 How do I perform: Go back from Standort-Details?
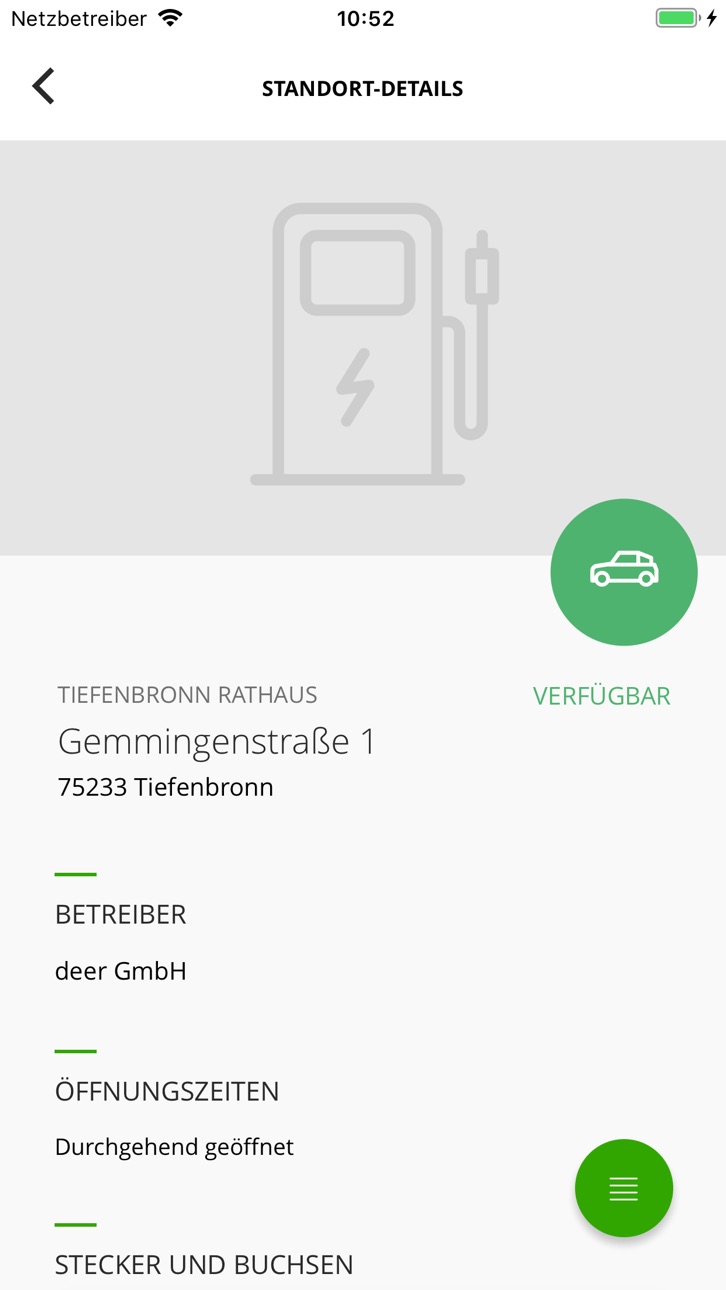point(43,87)
